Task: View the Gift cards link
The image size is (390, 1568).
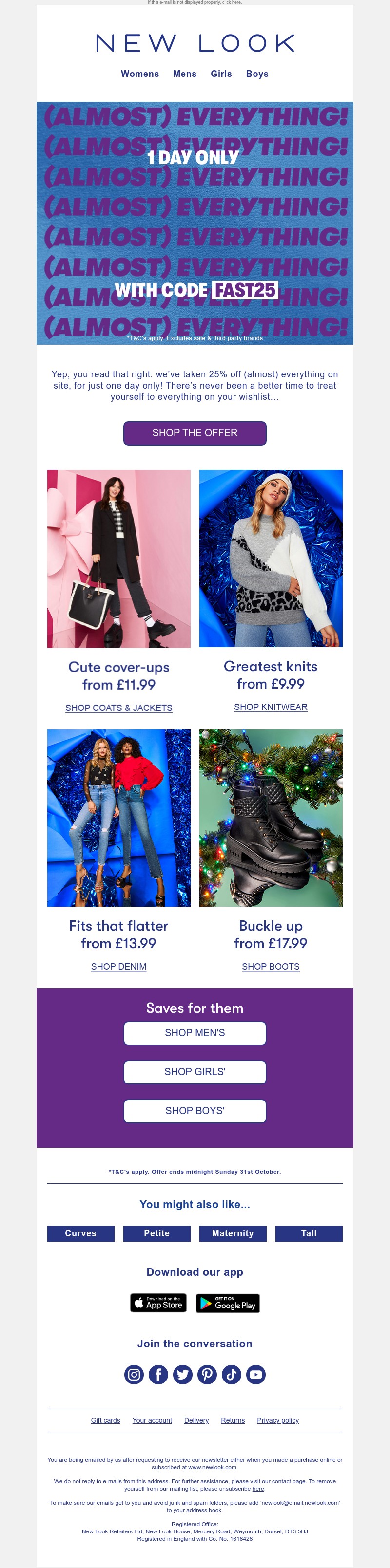Action: 105,1420
